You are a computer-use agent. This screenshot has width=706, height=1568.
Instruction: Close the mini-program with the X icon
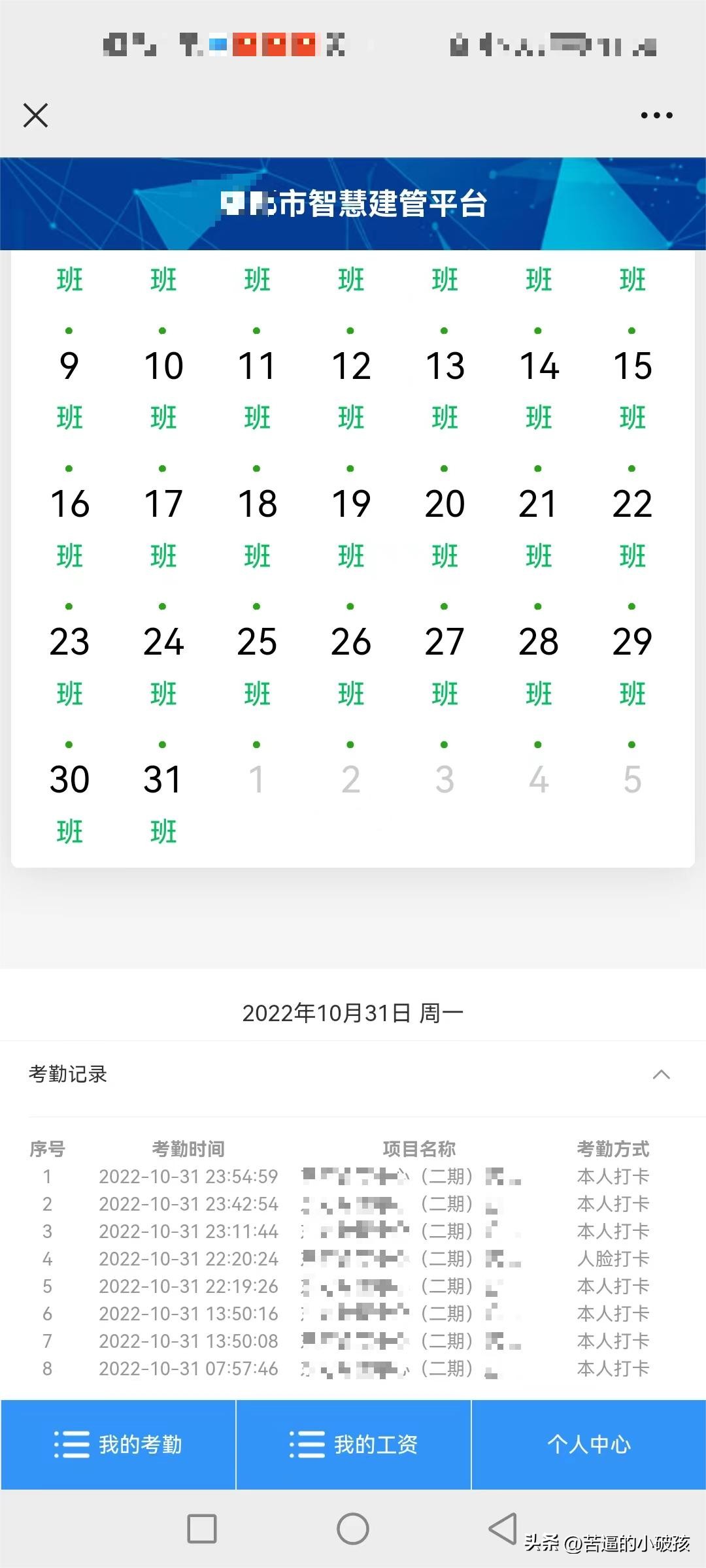(x=36, y=116)
